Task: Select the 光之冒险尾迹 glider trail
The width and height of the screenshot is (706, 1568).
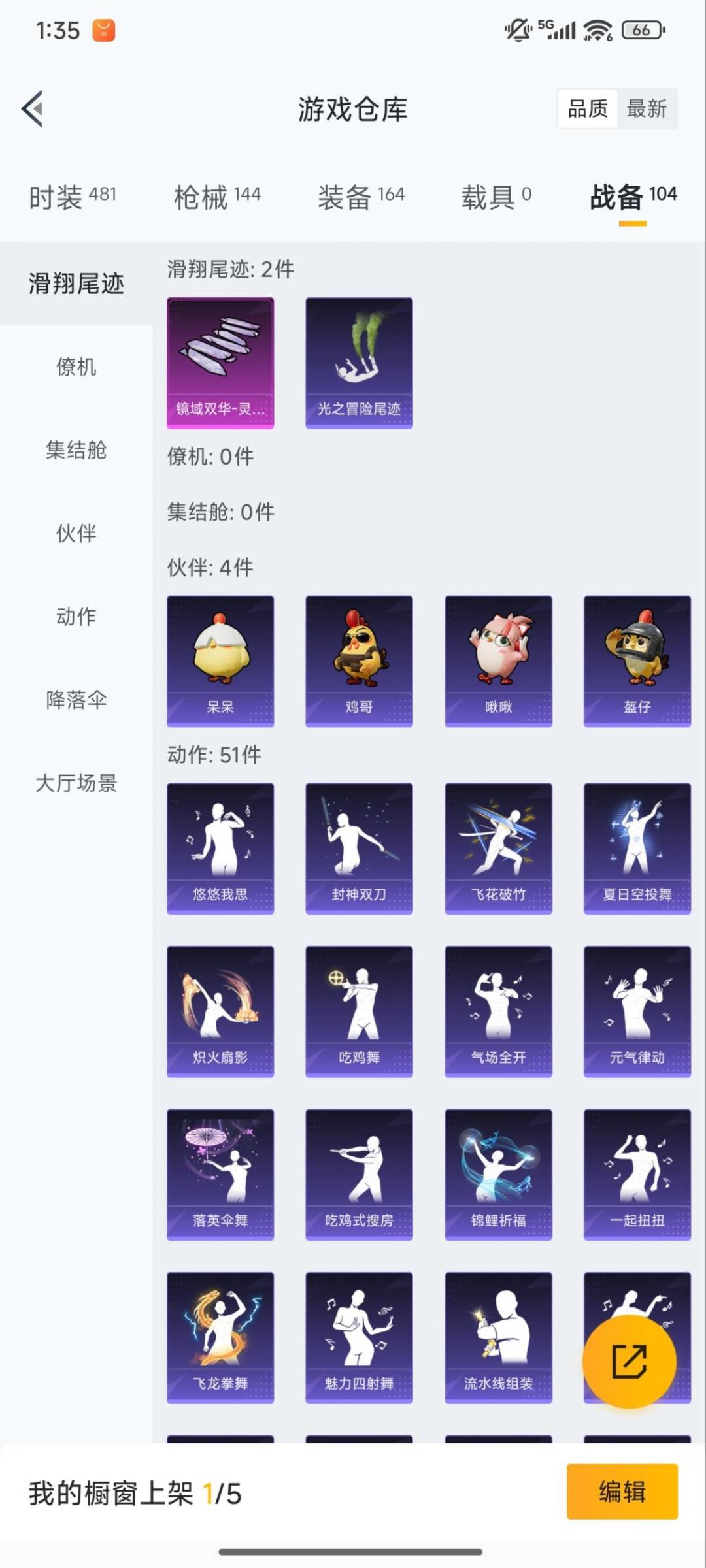Action: pos(359,363)
